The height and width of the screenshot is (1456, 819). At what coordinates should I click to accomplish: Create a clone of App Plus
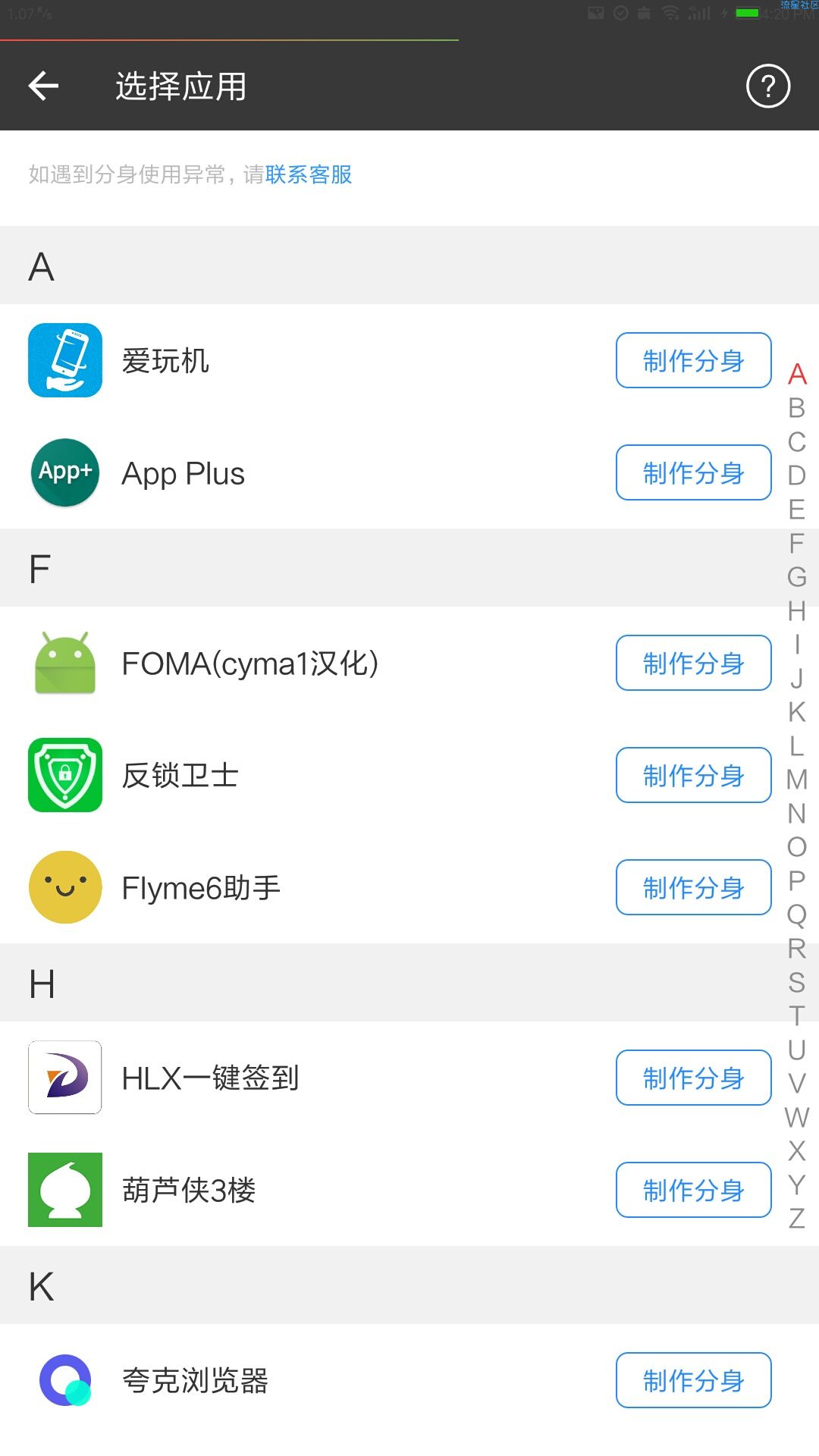tap(693, 472)
